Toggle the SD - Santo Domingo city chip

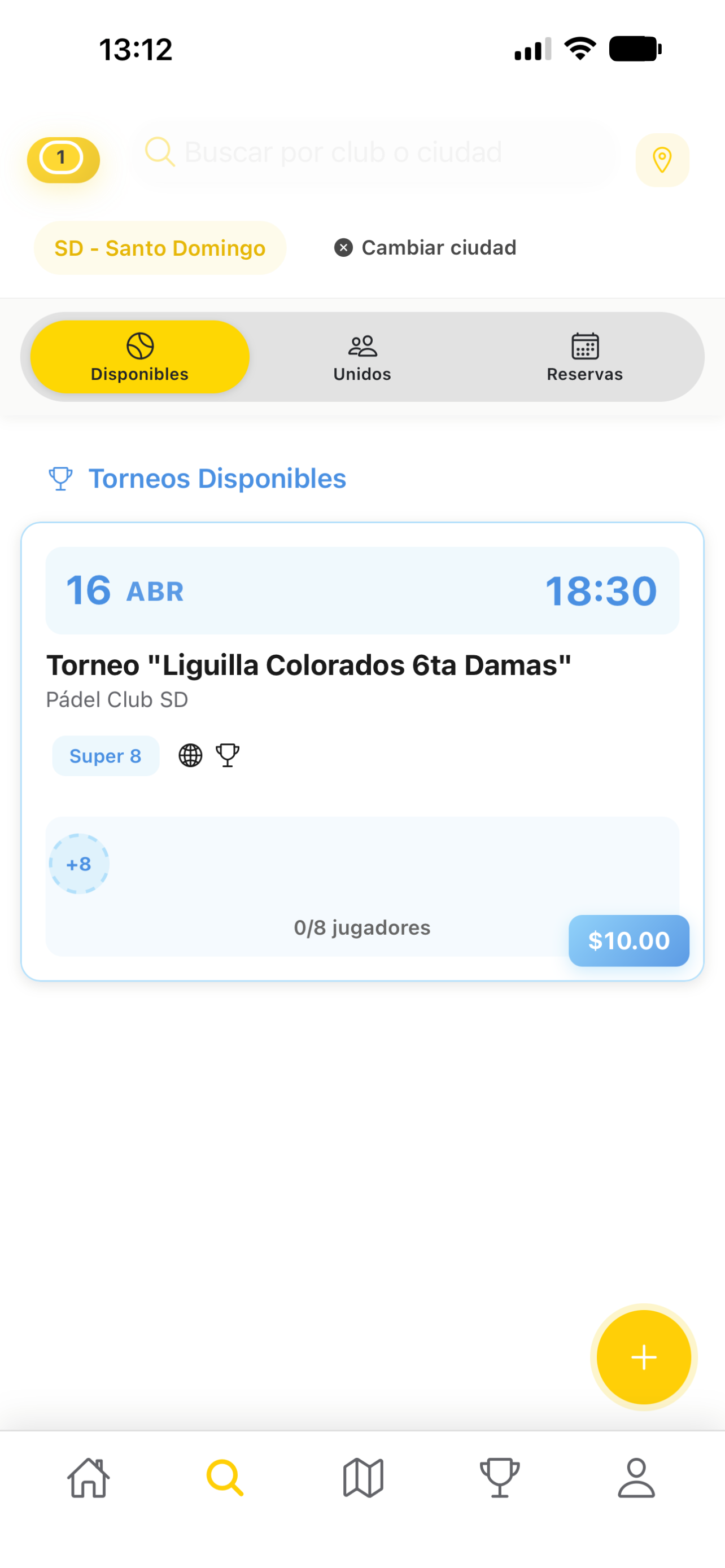point(159,248)
